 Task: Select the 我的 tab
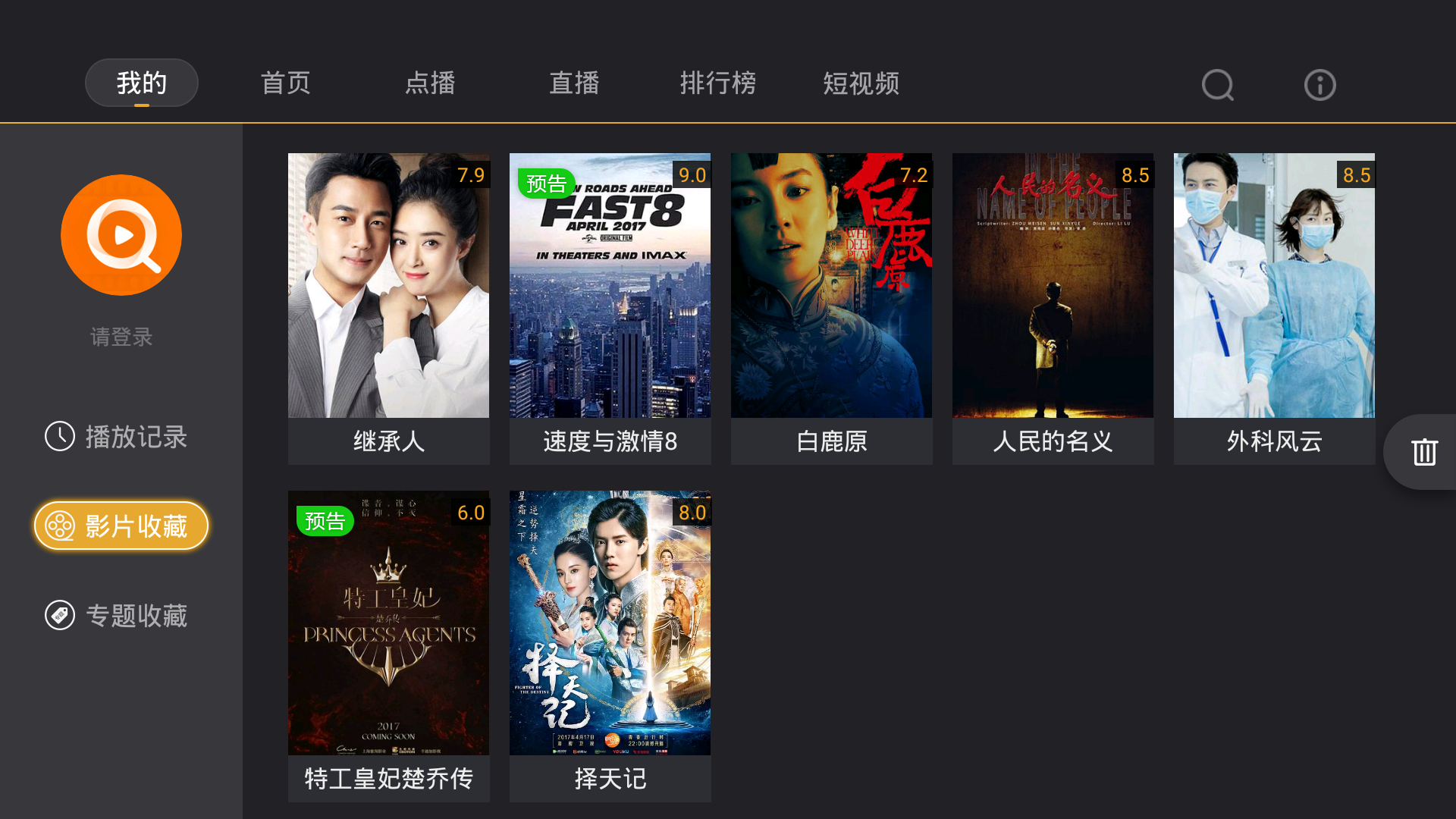142,83
